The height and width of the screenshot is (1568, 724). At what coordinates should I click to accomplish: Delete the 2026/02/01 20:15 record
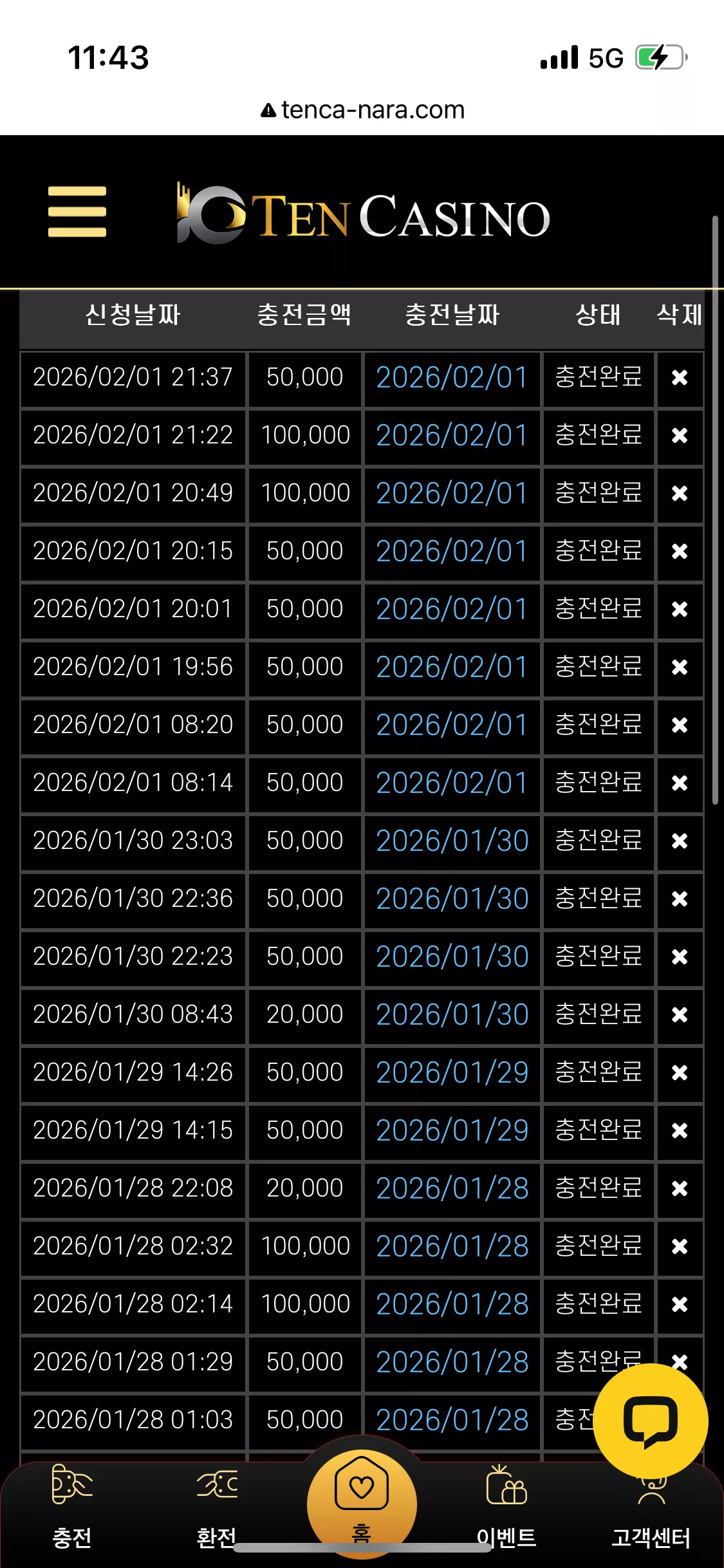pyautogui.click(x=680, y=552)
